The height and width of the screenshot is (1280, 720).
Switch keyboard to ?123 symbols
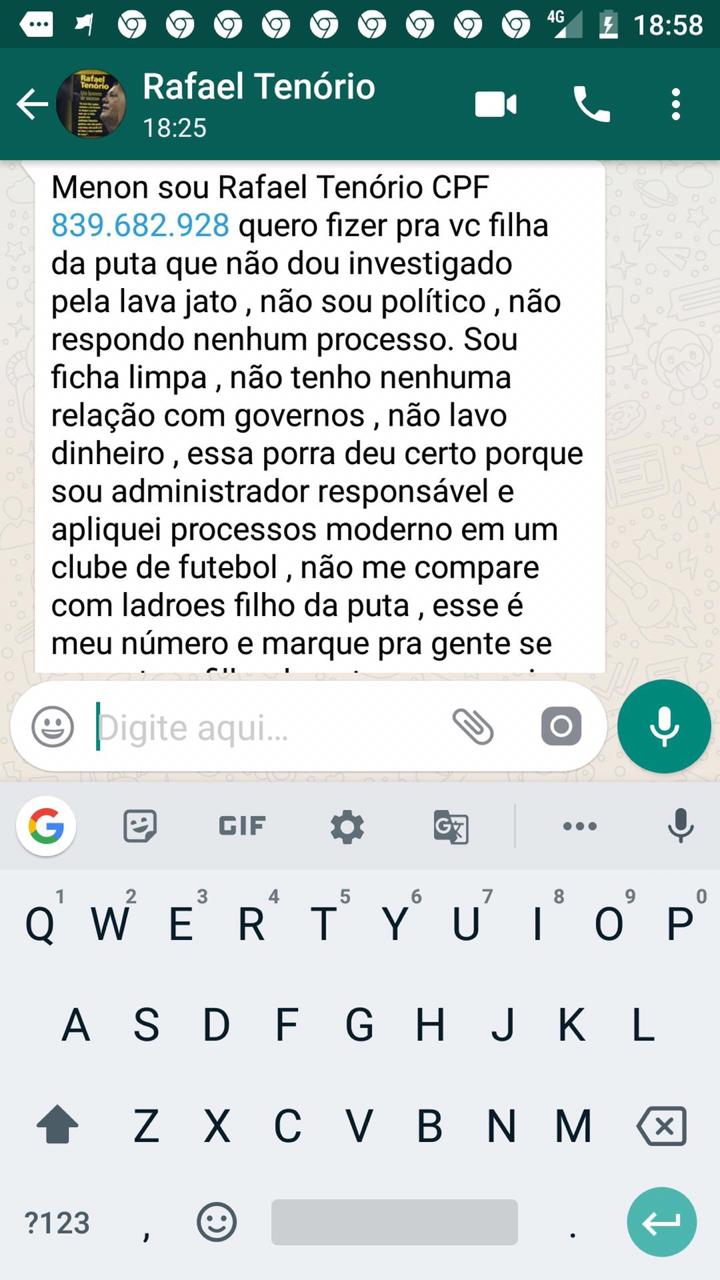point(57,1222)
